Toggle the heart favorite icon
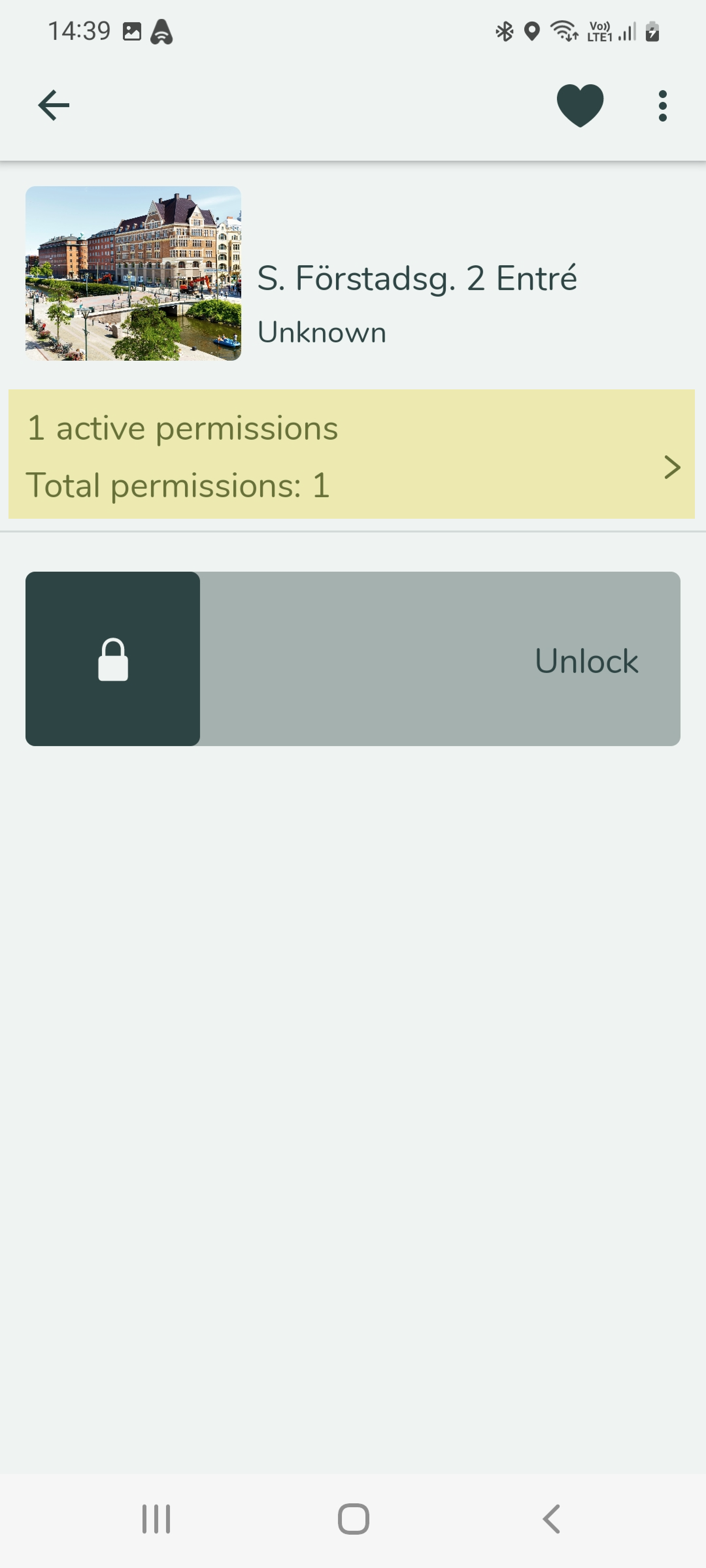The width and height of the screenshot is (706, 1568). click(580, 105)
